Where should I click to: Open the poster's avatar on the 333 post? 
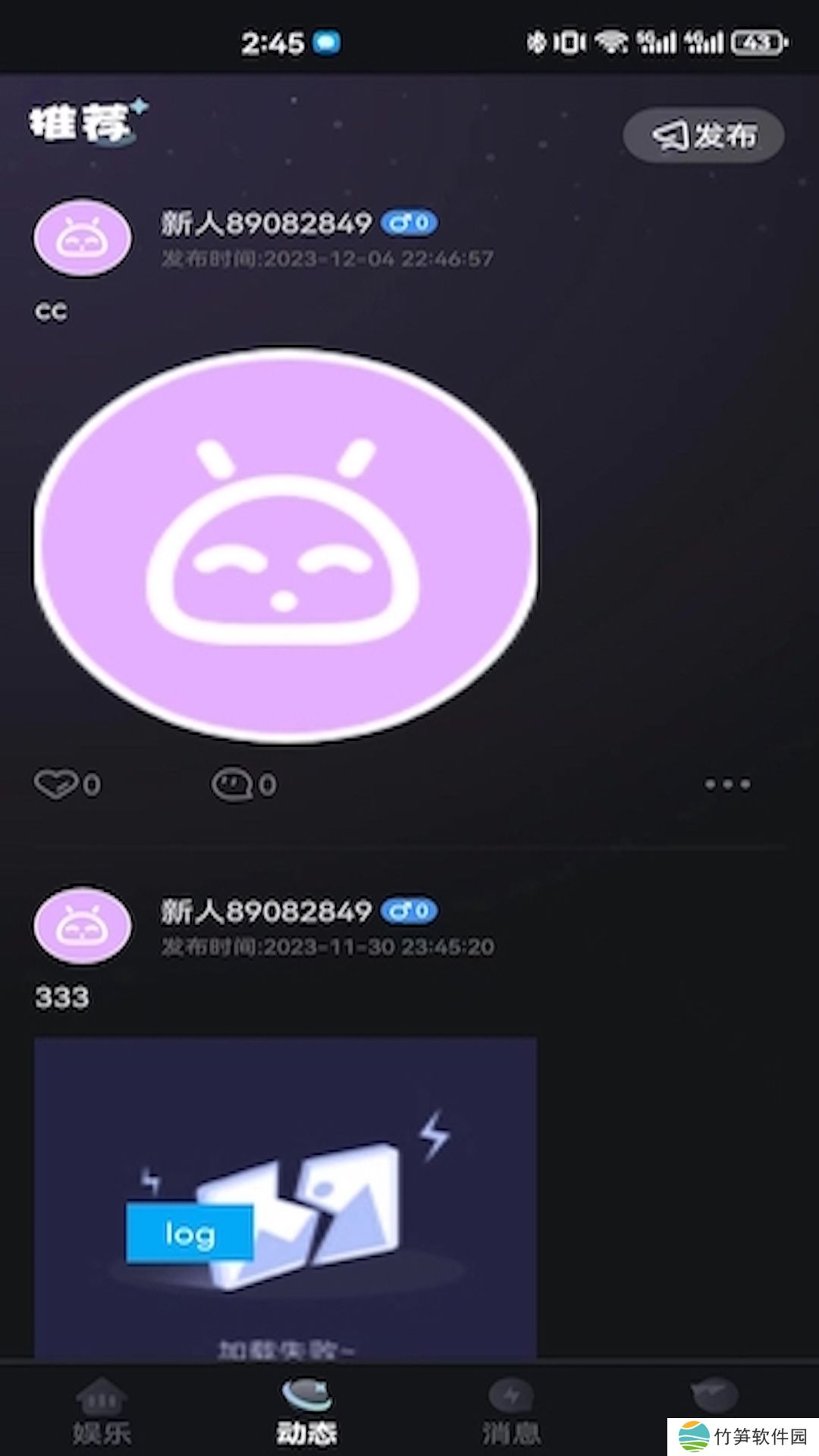point(82,926)
